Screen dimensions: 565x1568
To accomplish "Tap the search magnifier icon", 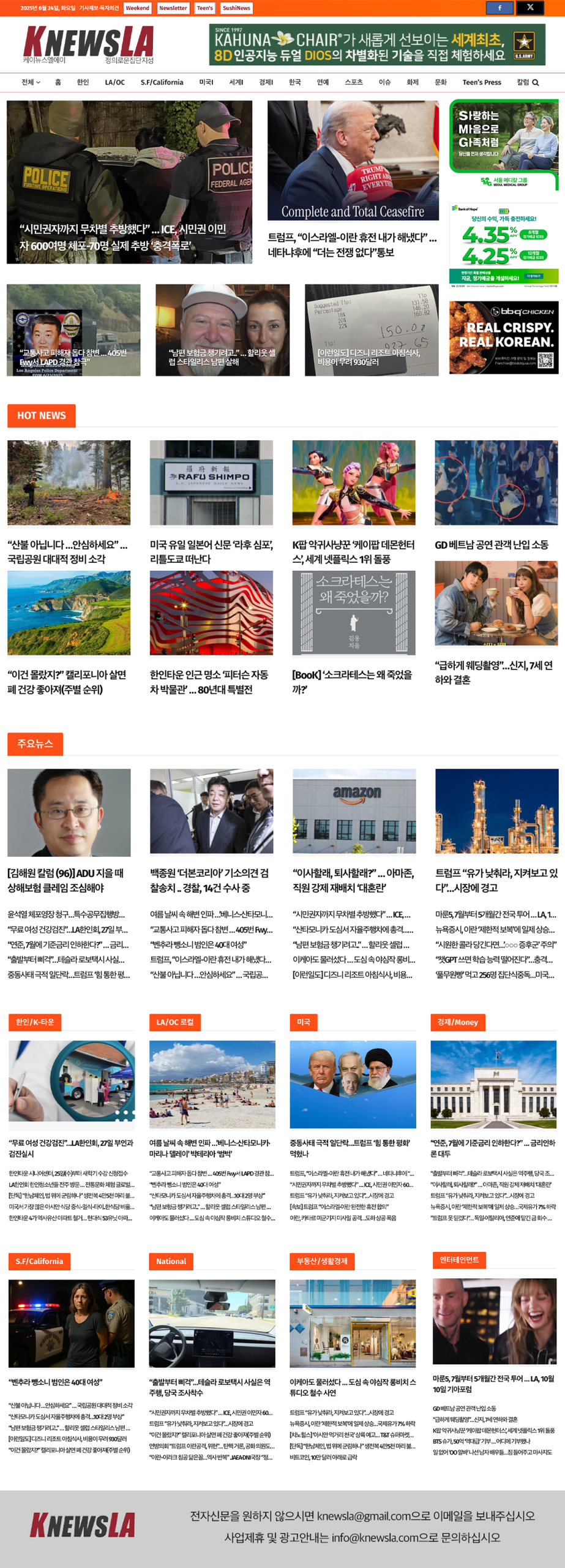I will (536, 83).
